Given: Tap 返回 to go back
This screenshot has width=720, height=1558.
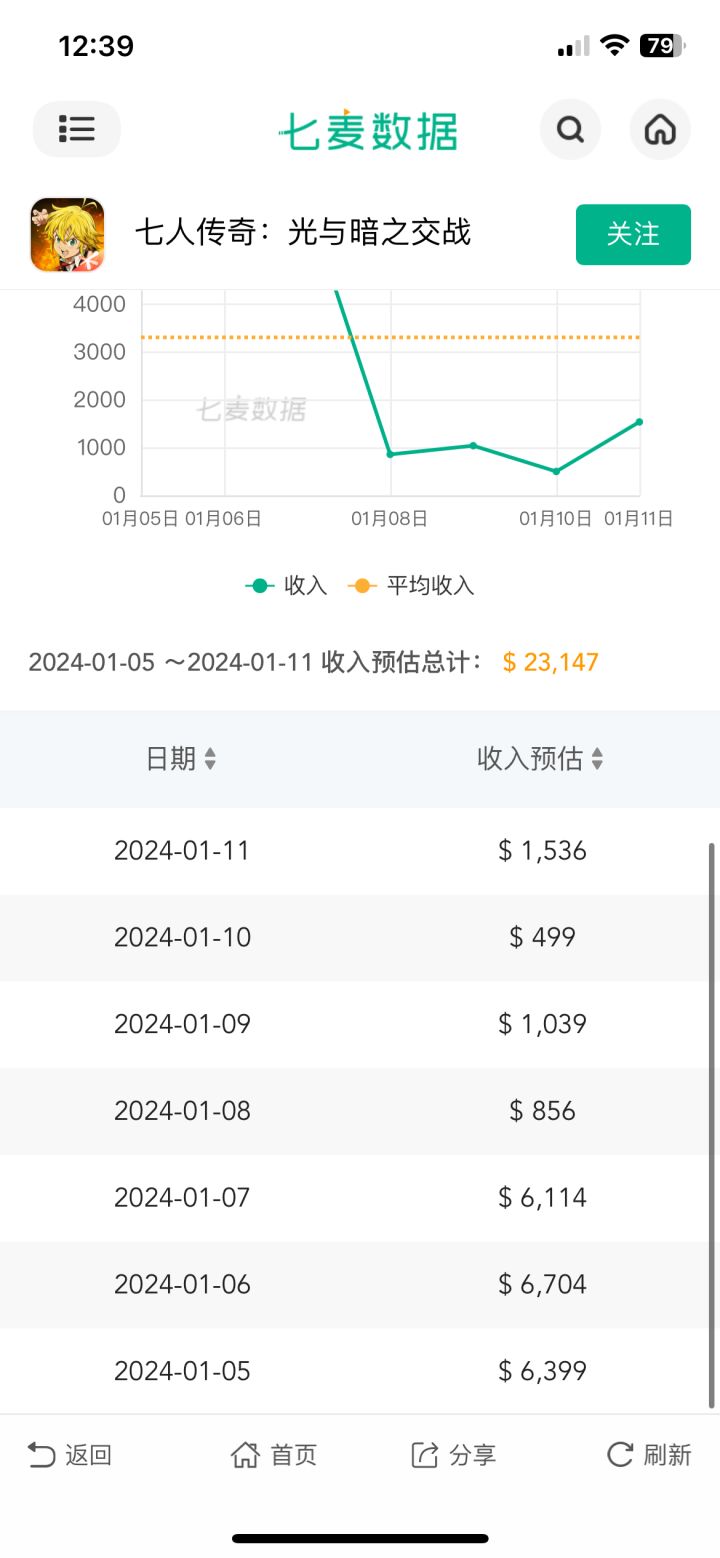Looking at the screenshot, I should pos(69,1455).
